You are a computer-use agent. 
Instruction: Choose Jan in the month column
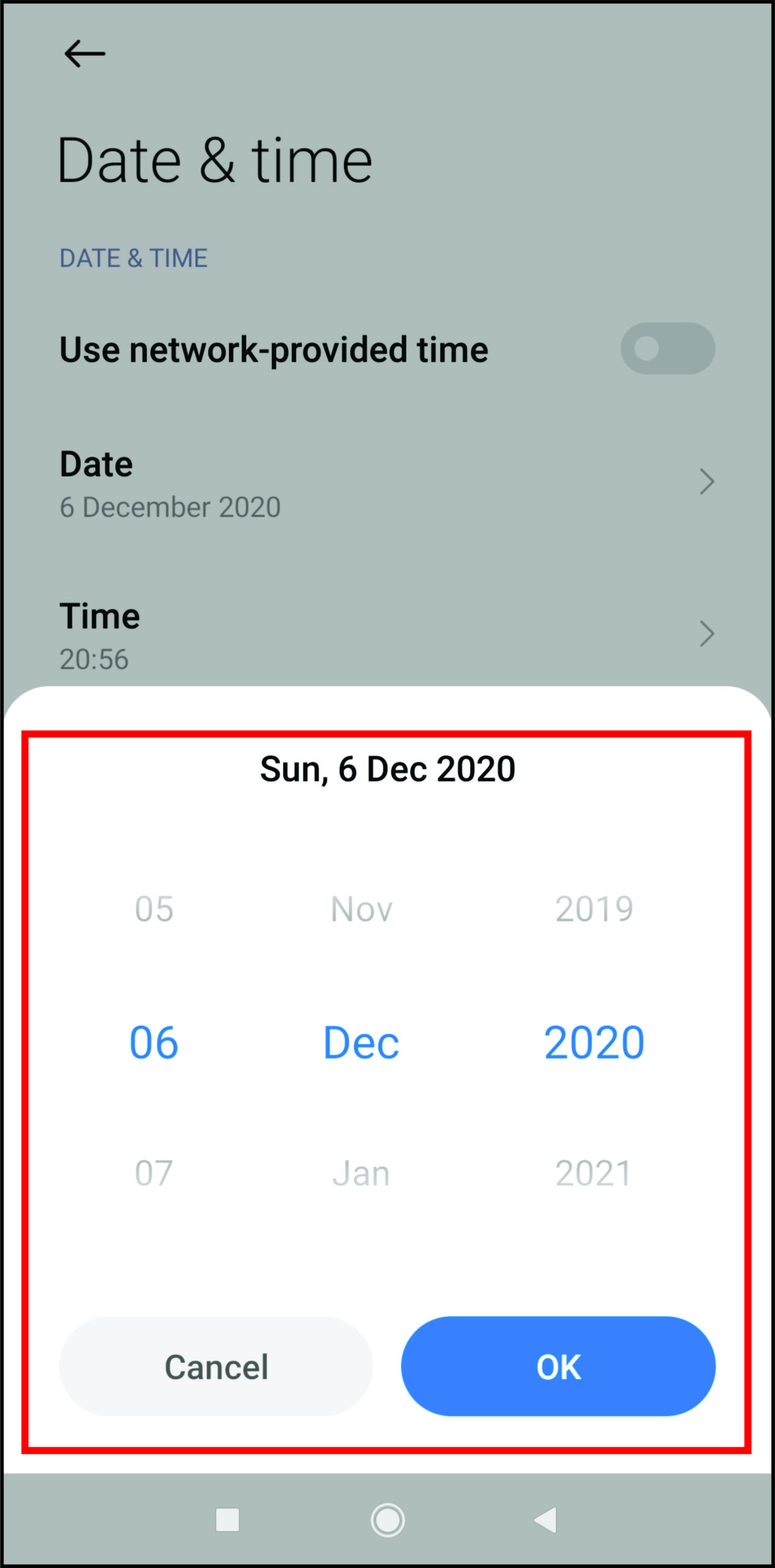[x=361, y=1174]
